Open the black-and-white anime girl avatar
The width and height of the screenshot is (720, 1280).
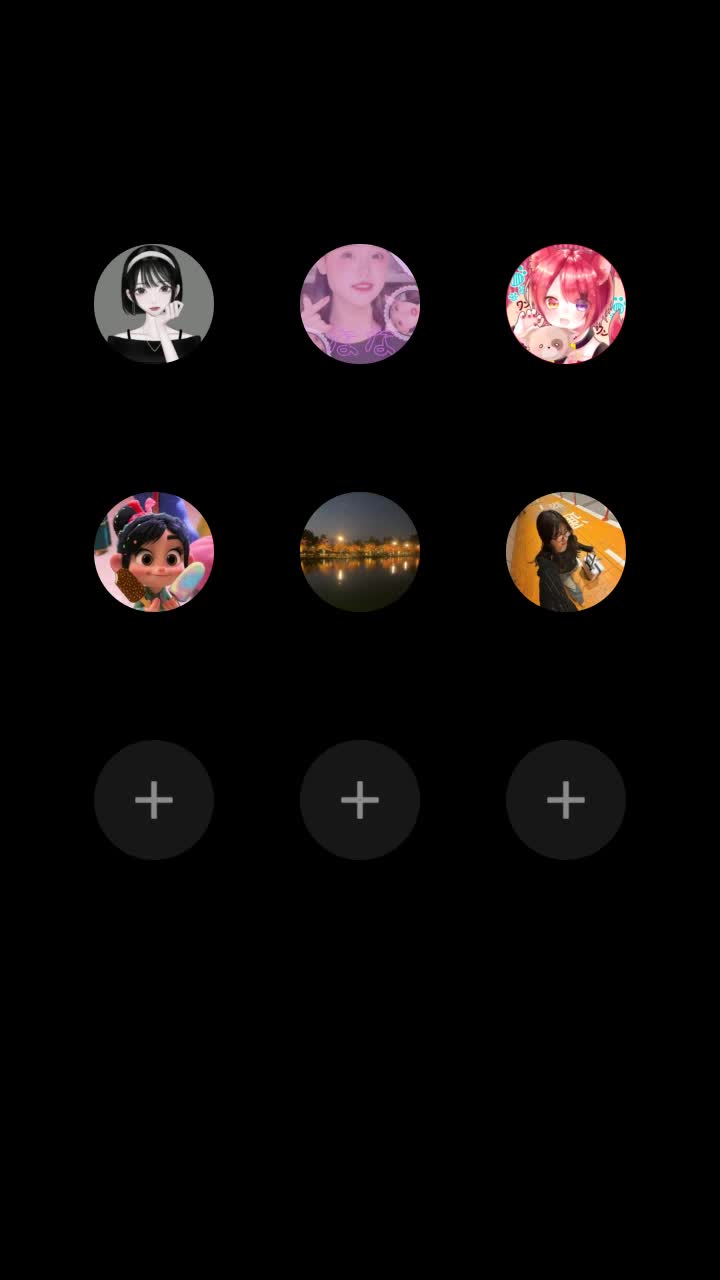154,304
